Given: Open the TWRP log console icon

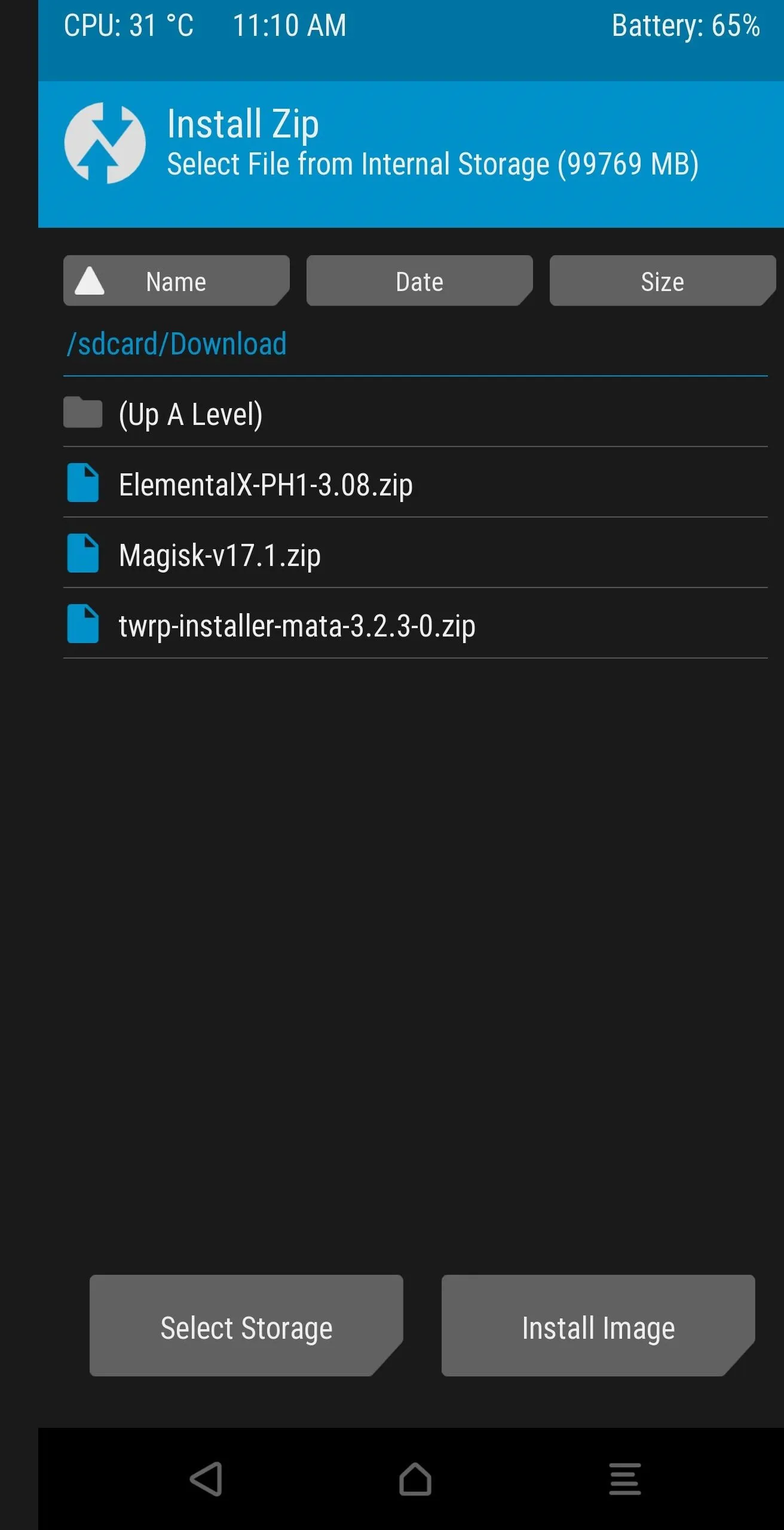Looking at the screenshot, I should 625,1479.
